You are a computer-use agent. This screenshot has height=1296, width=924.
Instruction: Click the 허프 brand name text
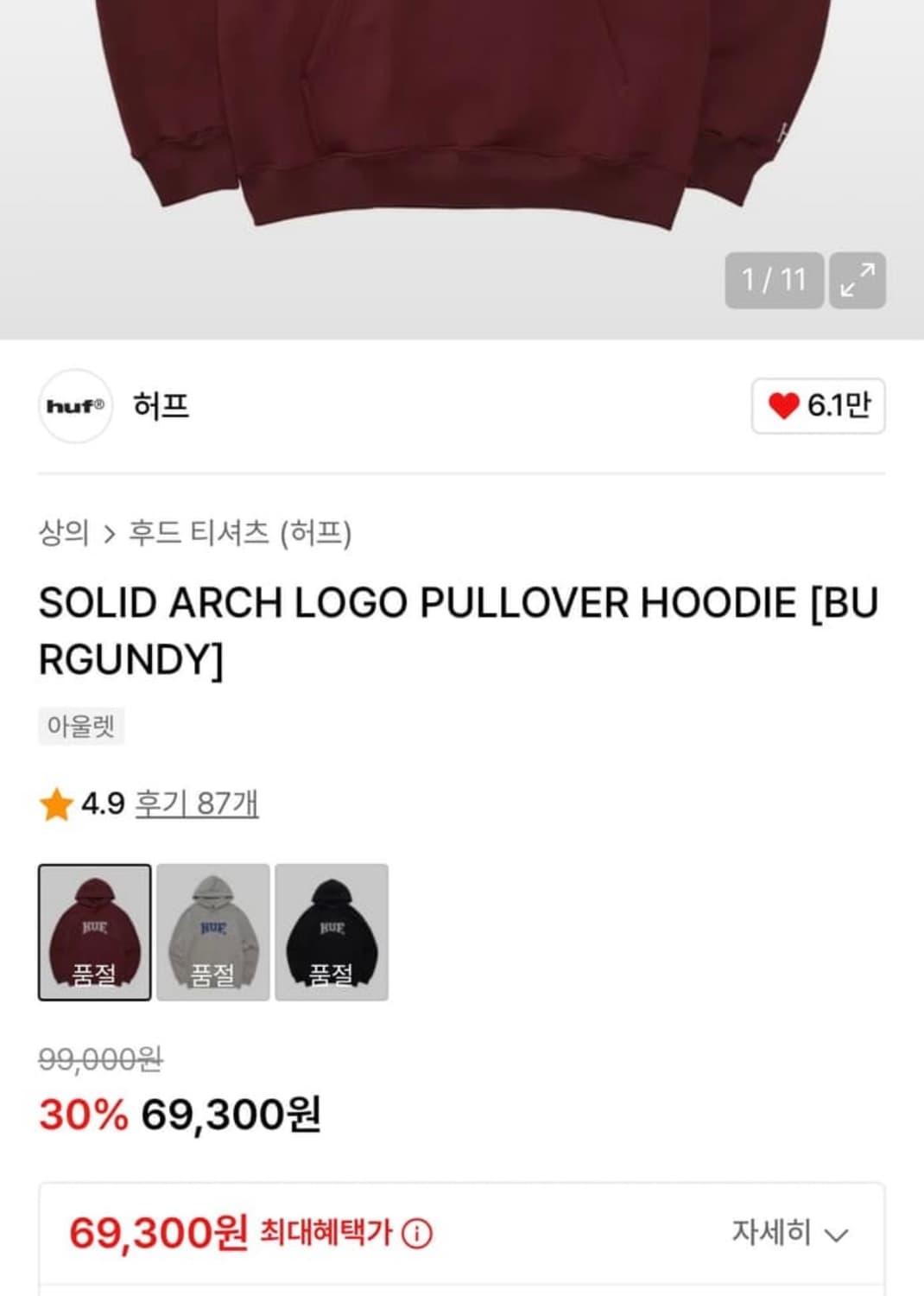(159, 407)
